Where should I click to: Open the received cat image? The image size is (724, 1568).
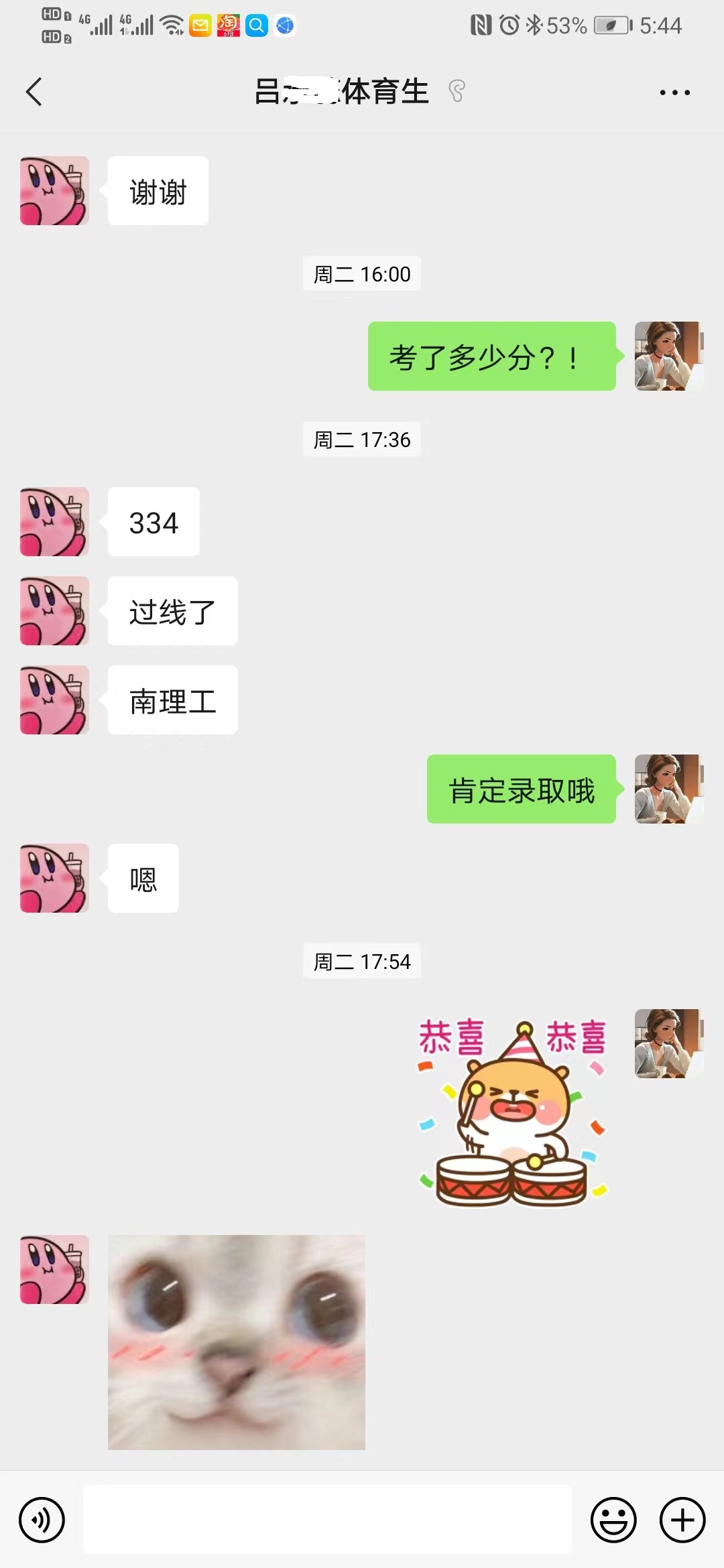236,1342
